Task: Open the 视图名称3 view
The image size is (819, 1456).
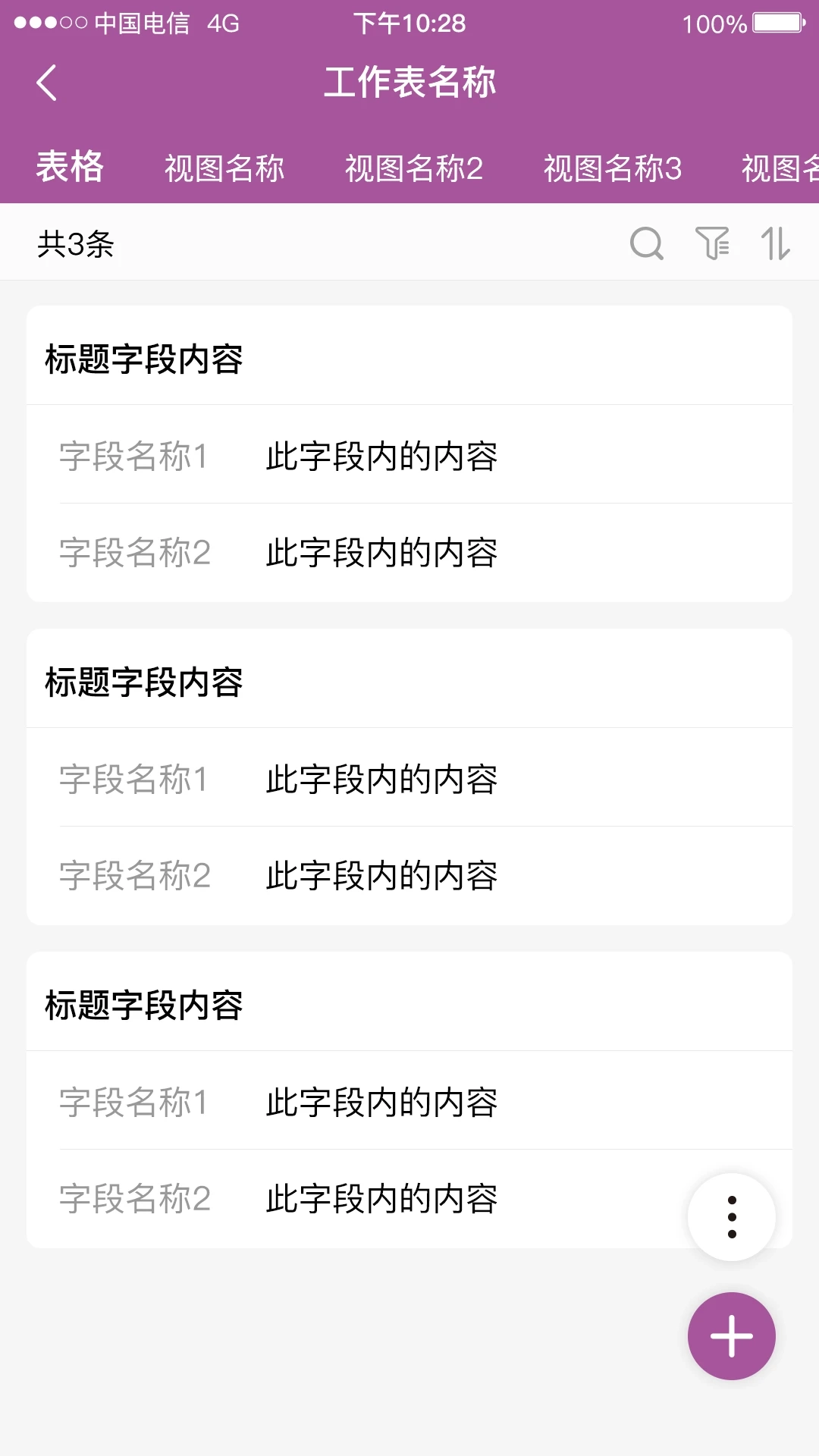Action: (x=614, y=168)
